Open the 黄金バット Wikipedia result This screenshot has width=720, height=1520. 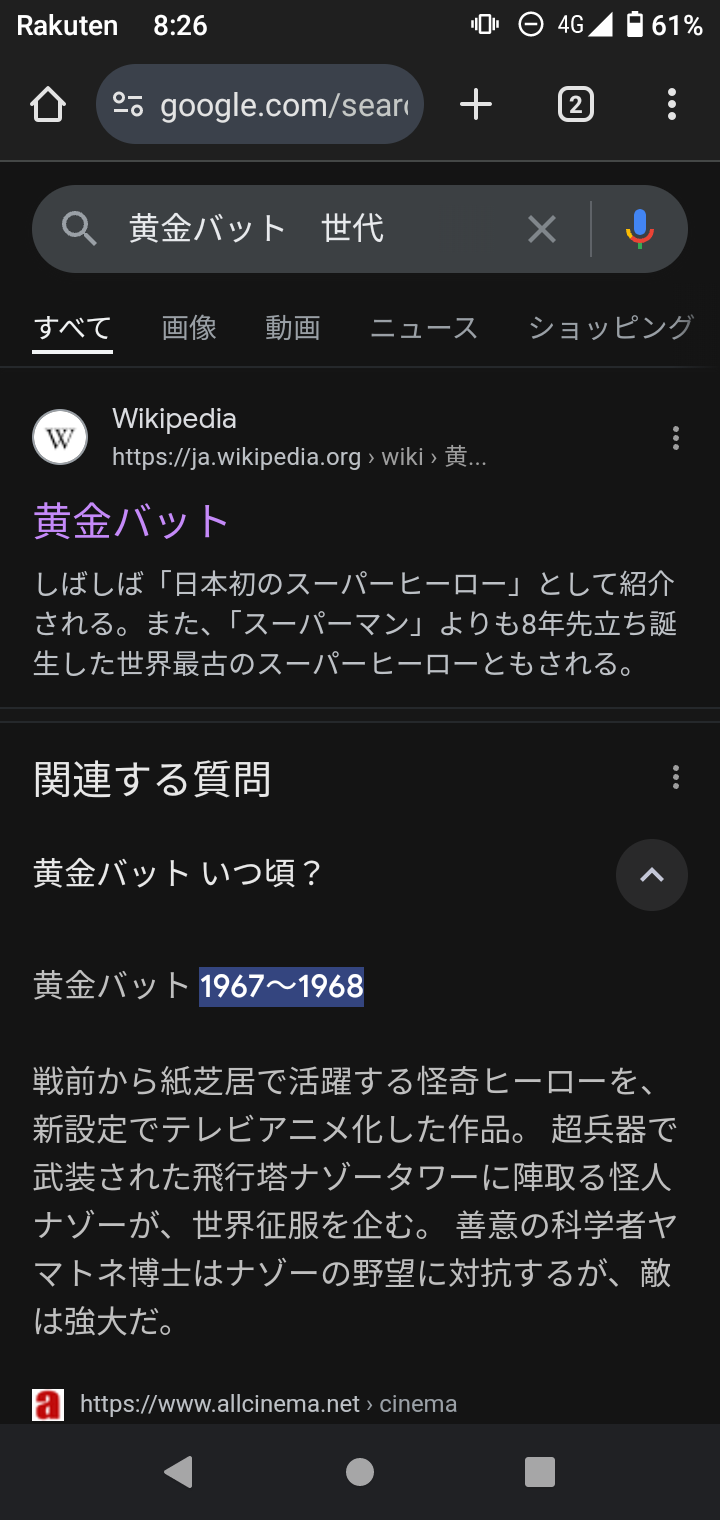pos(131,522)
